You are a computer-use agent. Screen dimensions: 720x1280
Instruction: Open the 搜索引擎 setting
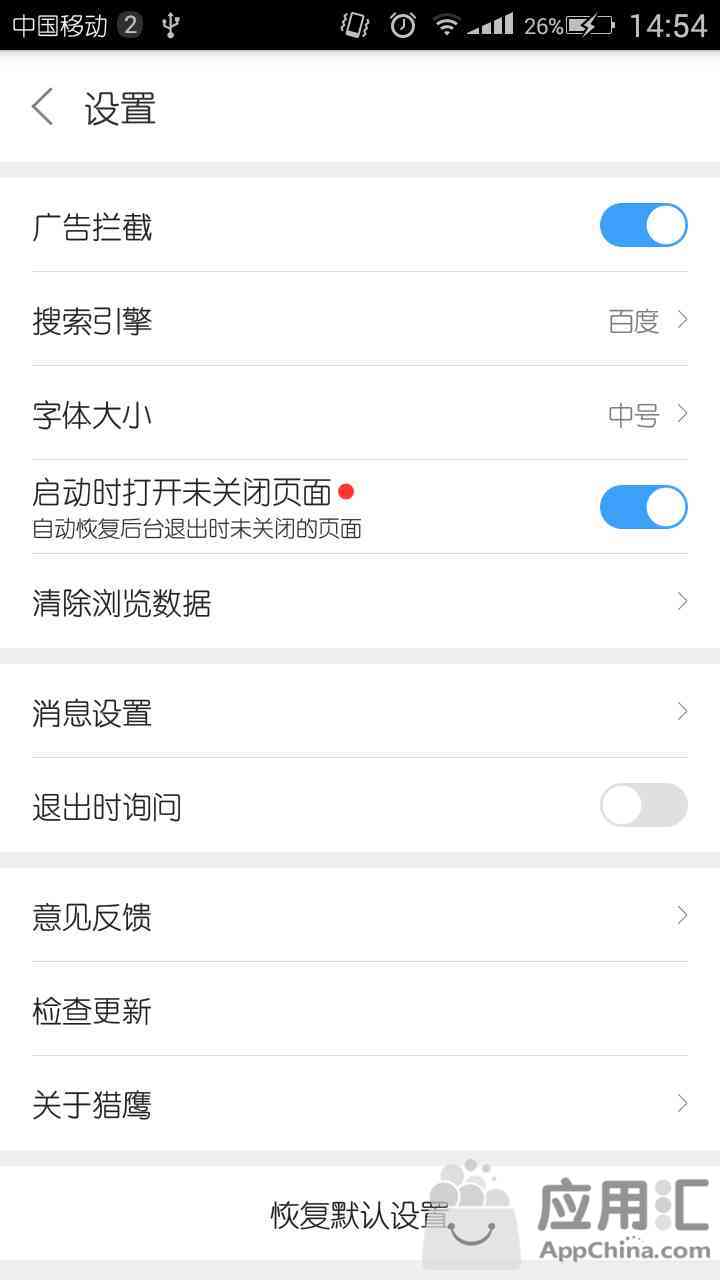pyautogui.click(x=360, y=321)
